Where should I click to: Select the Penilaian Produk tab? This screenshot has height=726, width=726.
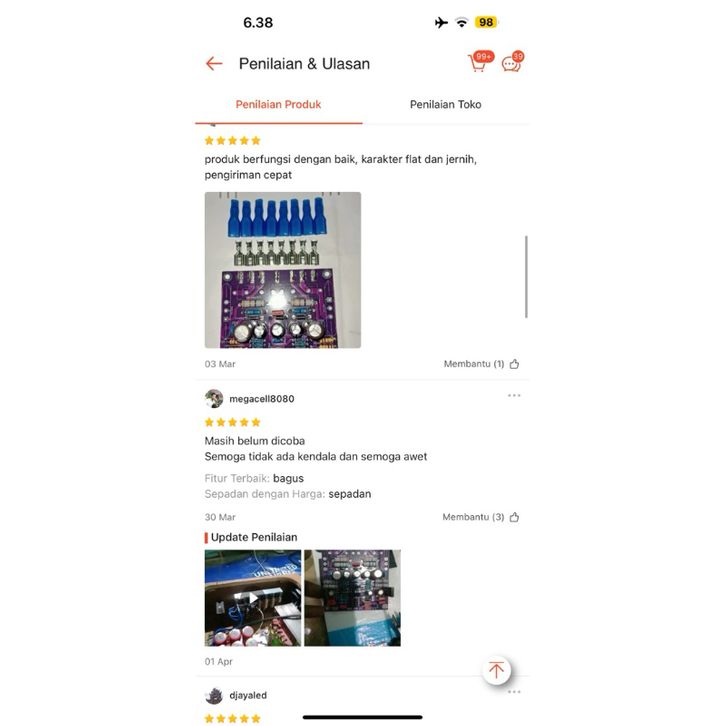pyautogui.click(x=278, y=104)
